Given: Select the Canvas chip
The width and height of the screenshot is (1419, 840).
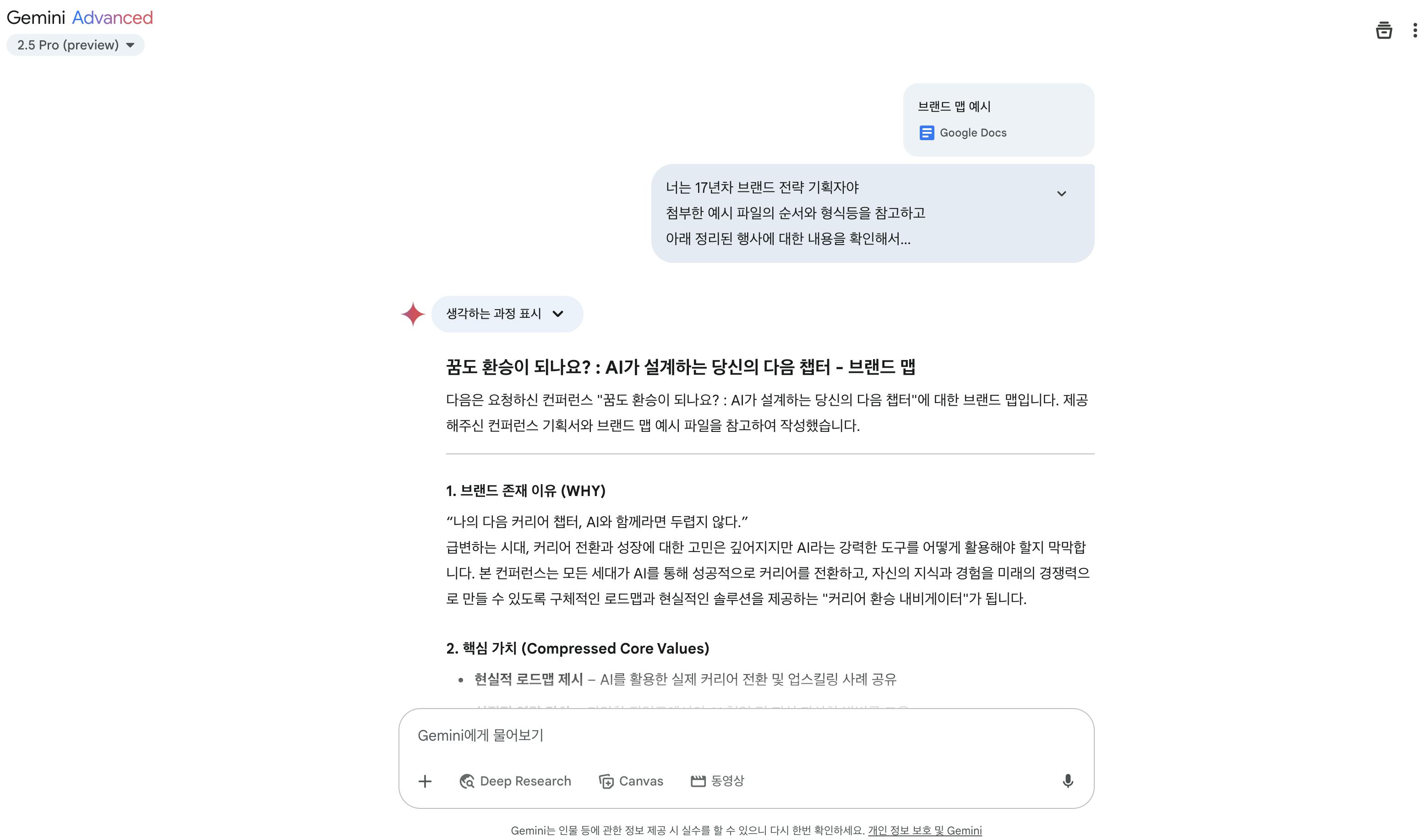Looking at the screenshot, I should 631,782.
